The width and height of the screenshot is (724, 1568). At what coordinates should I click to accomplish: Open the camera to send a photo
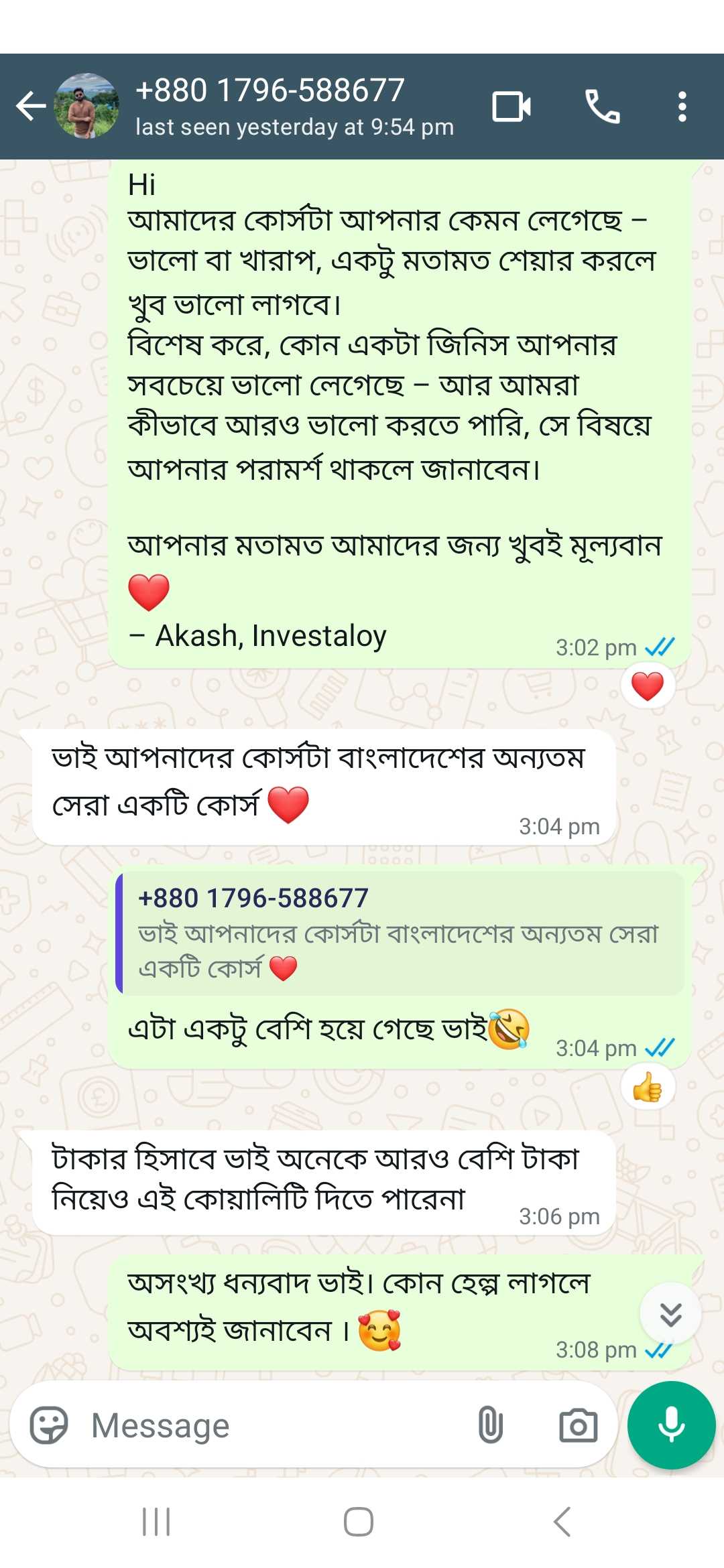(578, 1425)
